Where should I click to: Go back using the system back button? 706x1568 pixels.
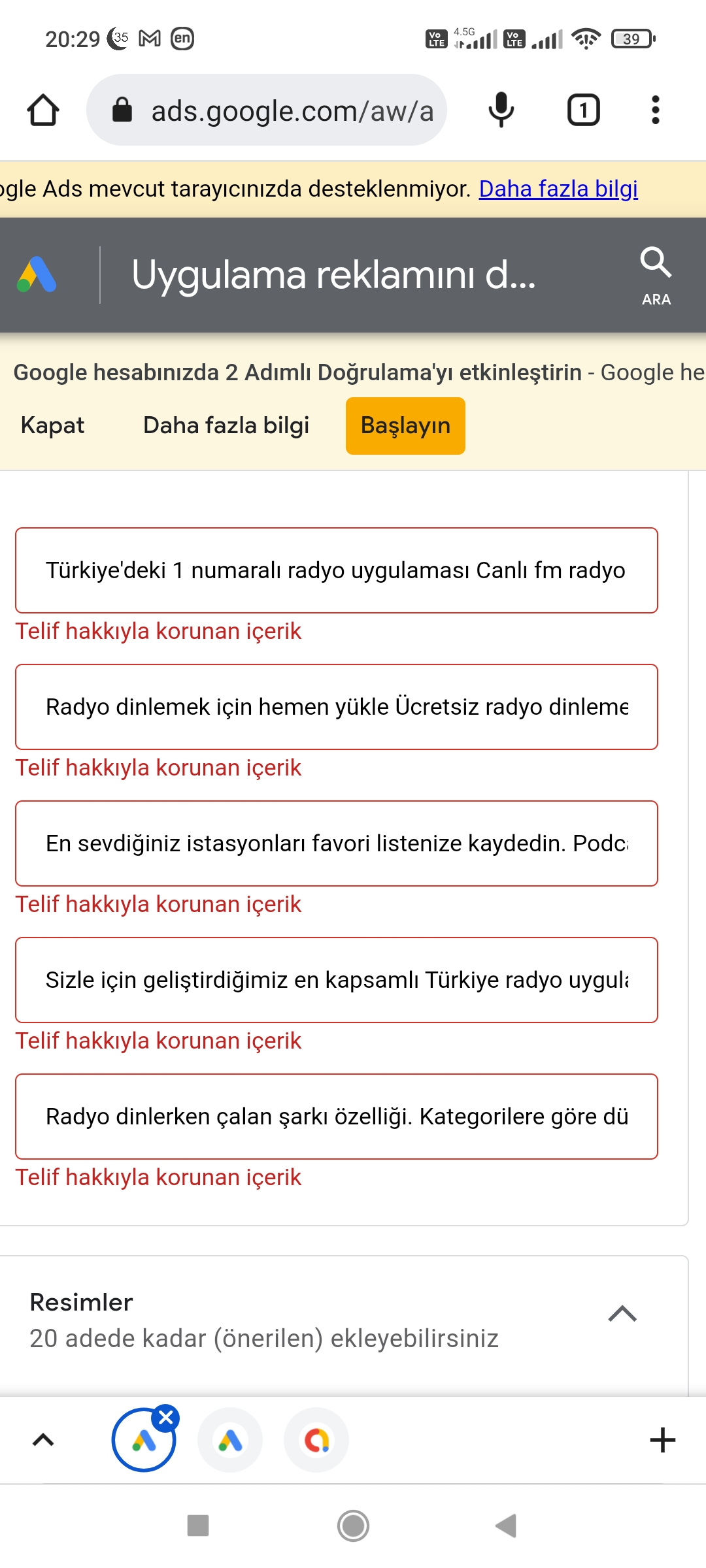click(506, 1526)
